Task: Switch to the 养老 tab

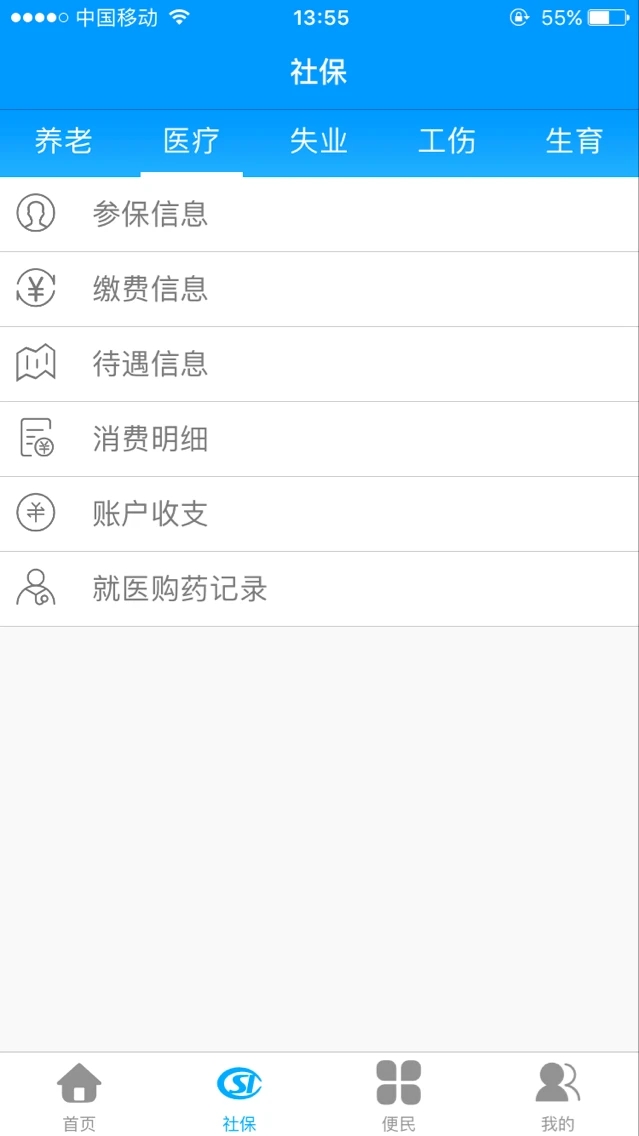Action: click(63, 142)
